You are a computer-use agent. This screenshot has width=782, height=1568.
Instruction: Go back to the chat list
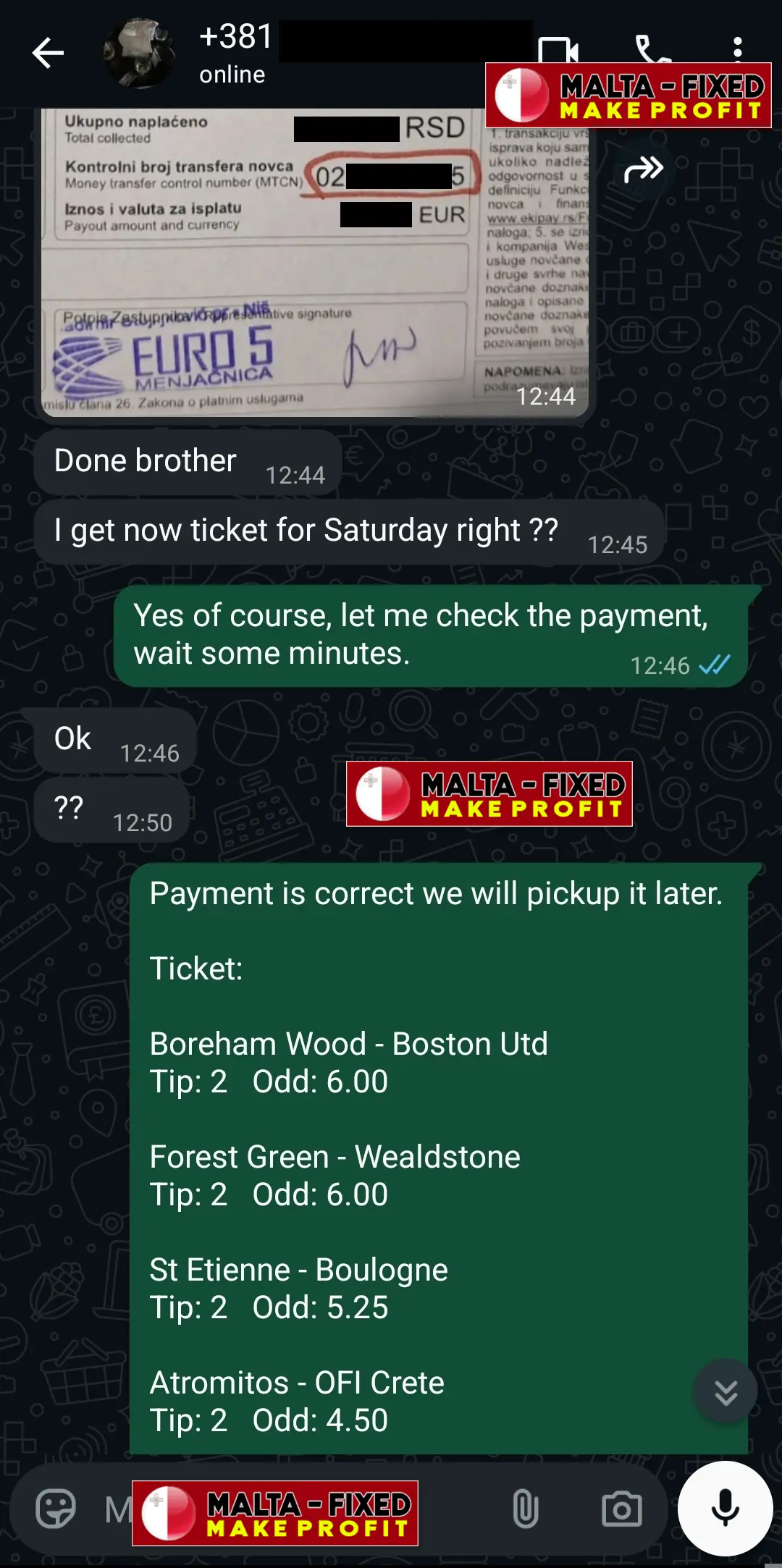point(48,54)
